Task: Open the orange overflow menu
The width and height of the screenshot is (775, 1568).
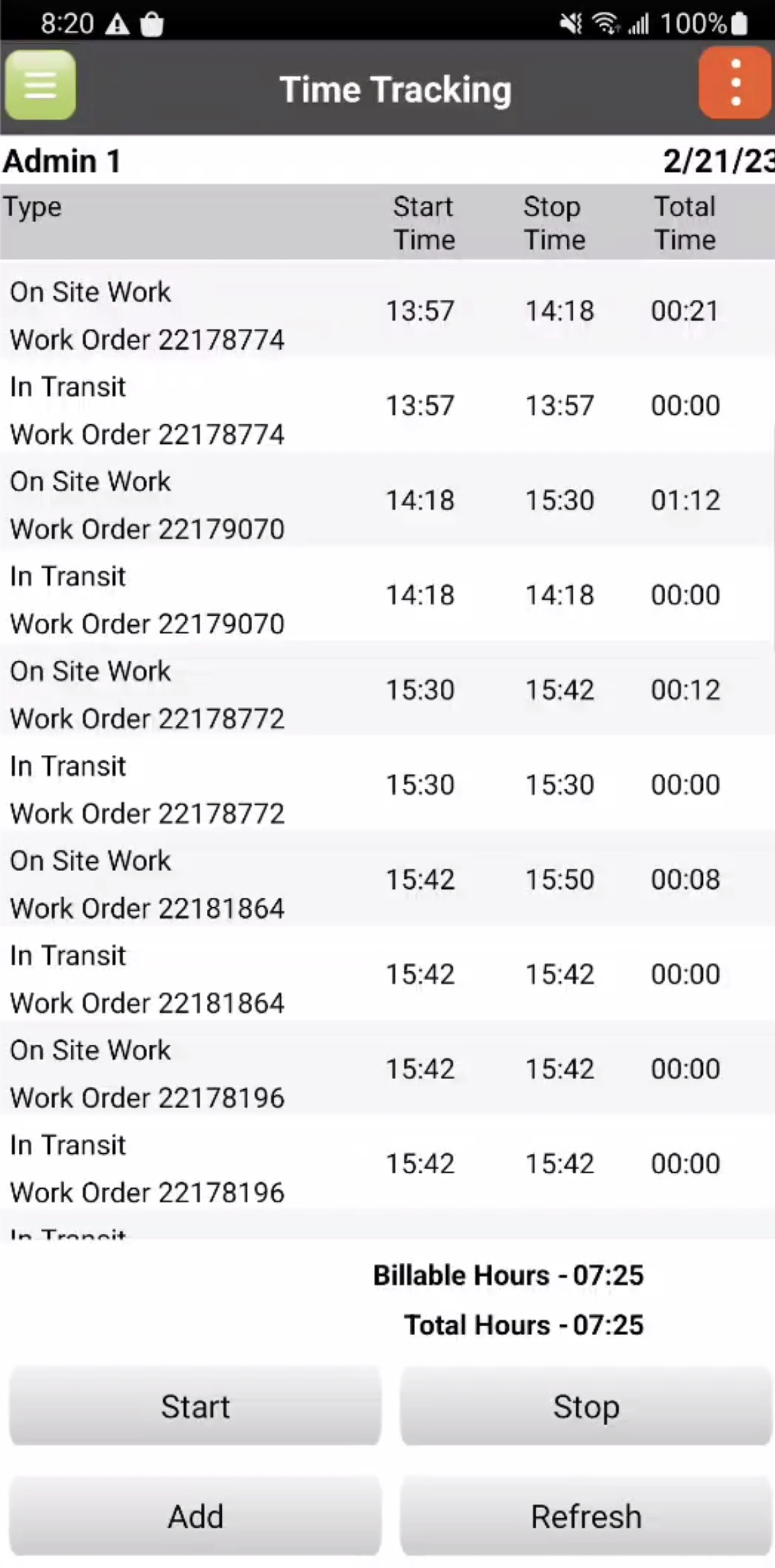Action: (735, 84)
